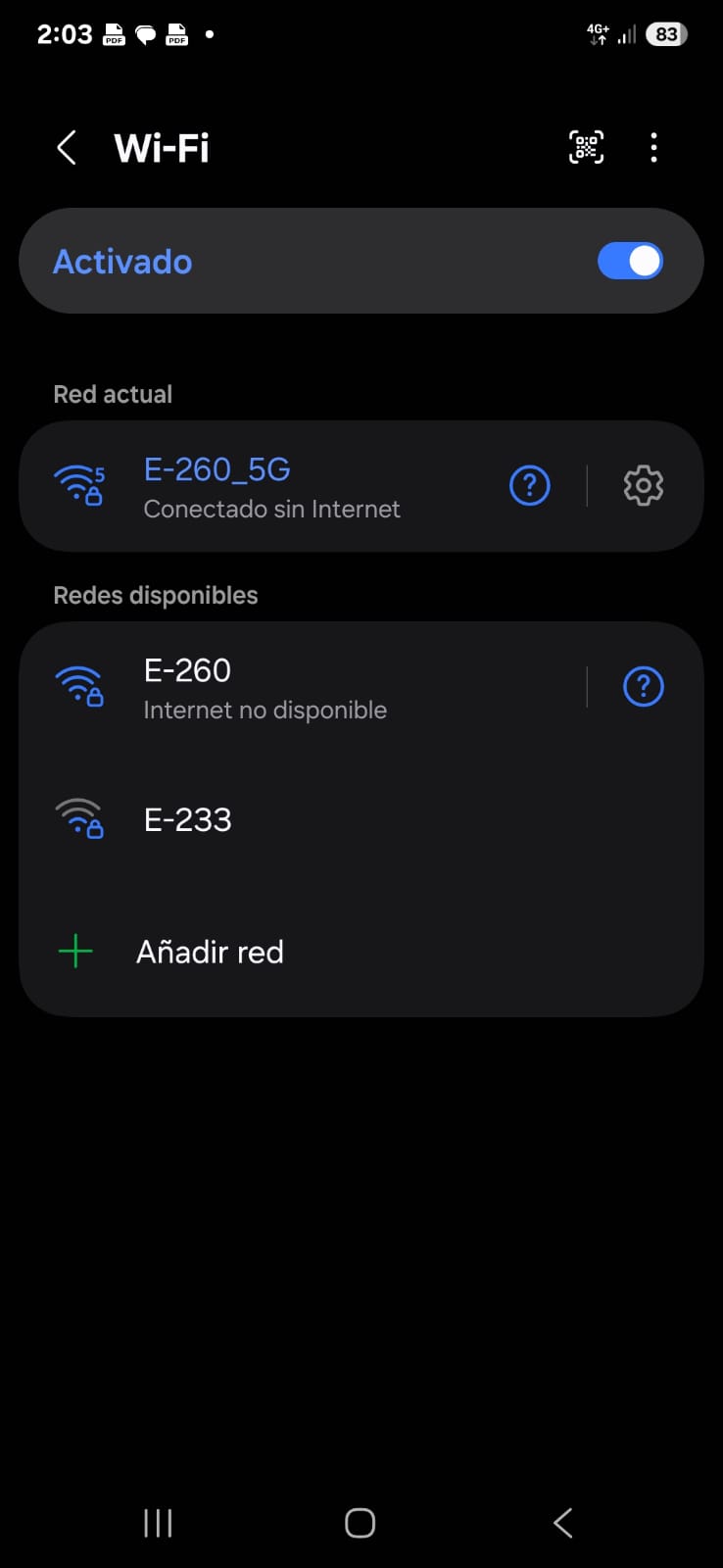Open the E-260_5G current network row
The height and width of the screenshot is (1568, 723).
pos(271,487)
